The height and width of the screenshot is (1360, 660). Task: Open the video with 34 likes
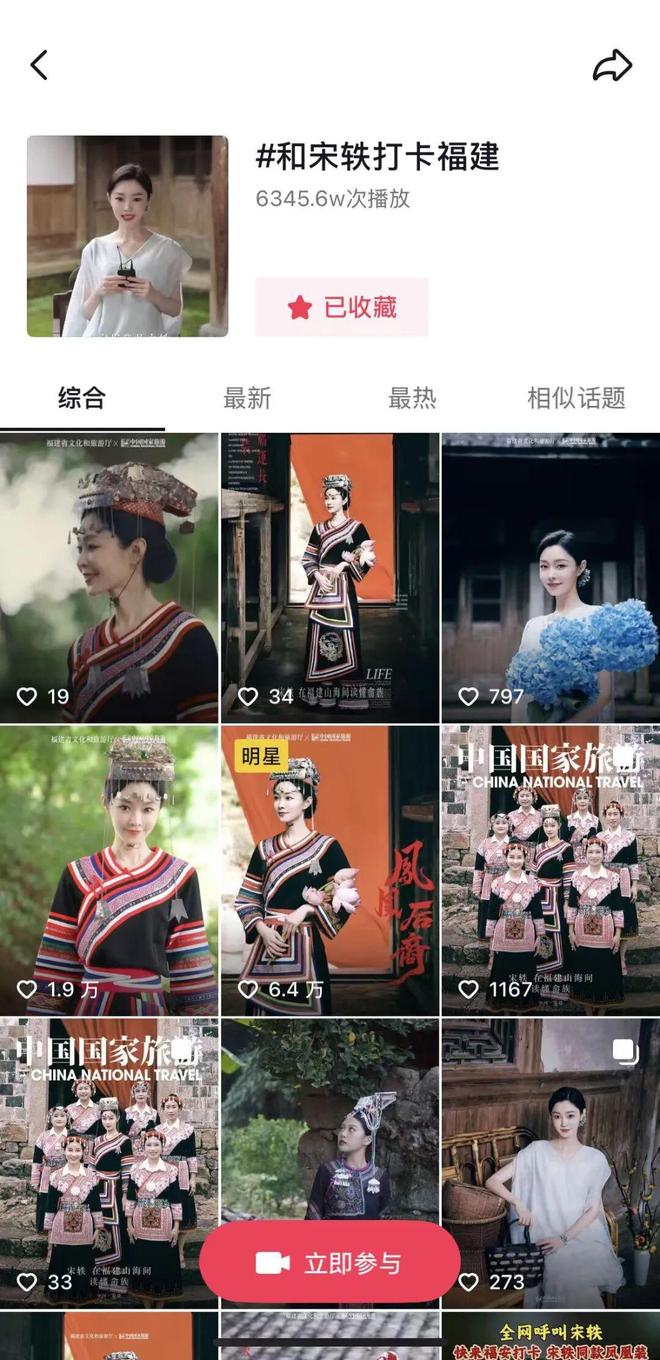[x=330, y=577]
